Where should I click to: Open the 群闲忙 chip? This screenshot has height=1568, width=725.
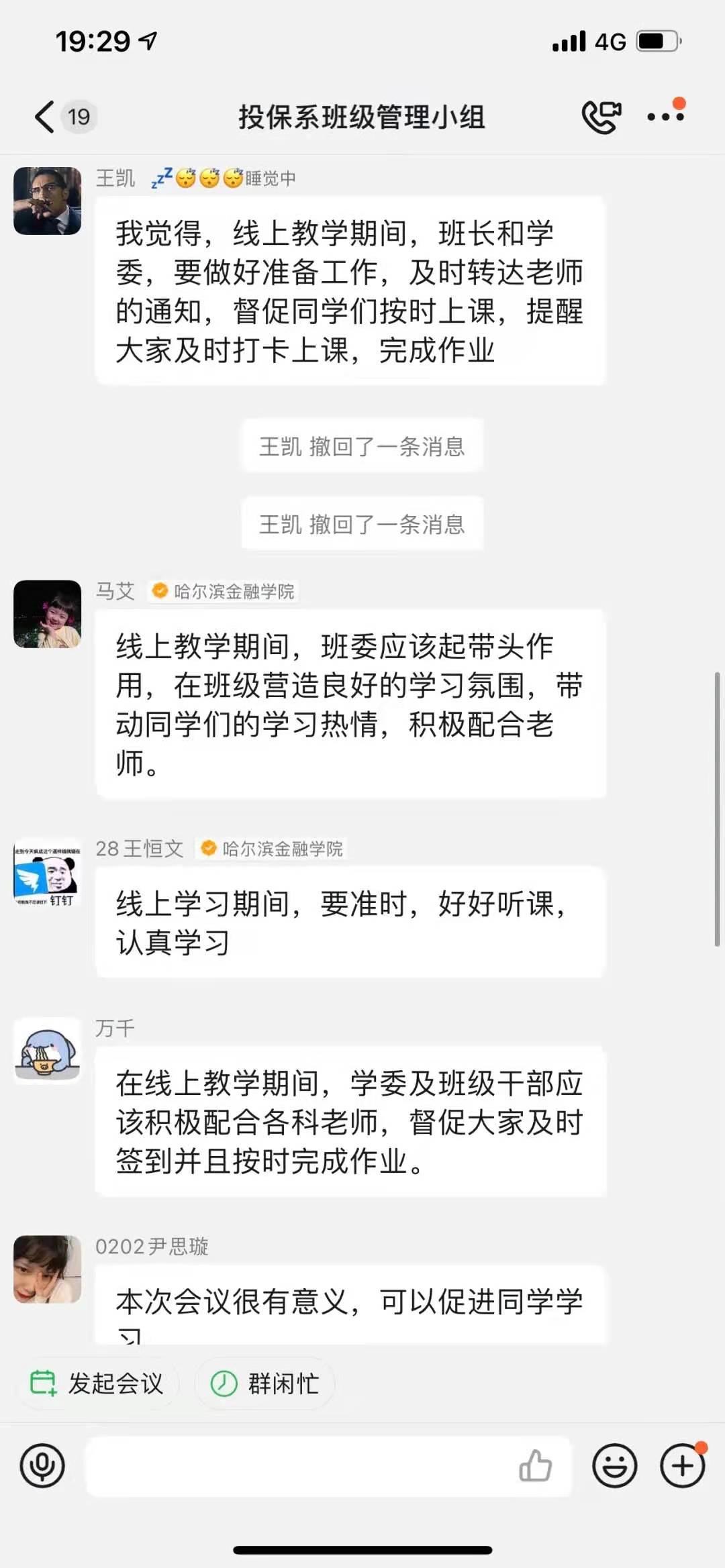coord(265,1383)
